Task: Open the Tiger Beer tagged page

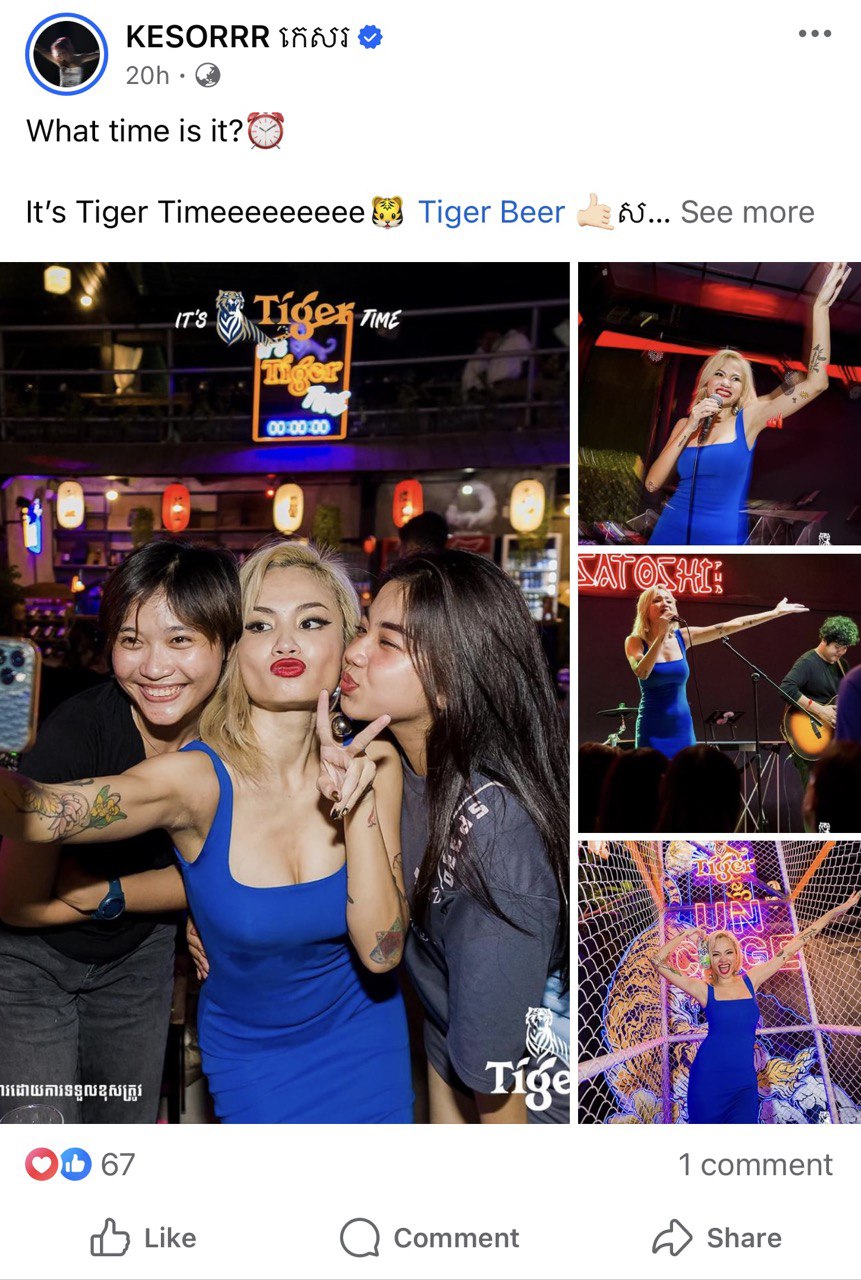Action: pos(491,212)
